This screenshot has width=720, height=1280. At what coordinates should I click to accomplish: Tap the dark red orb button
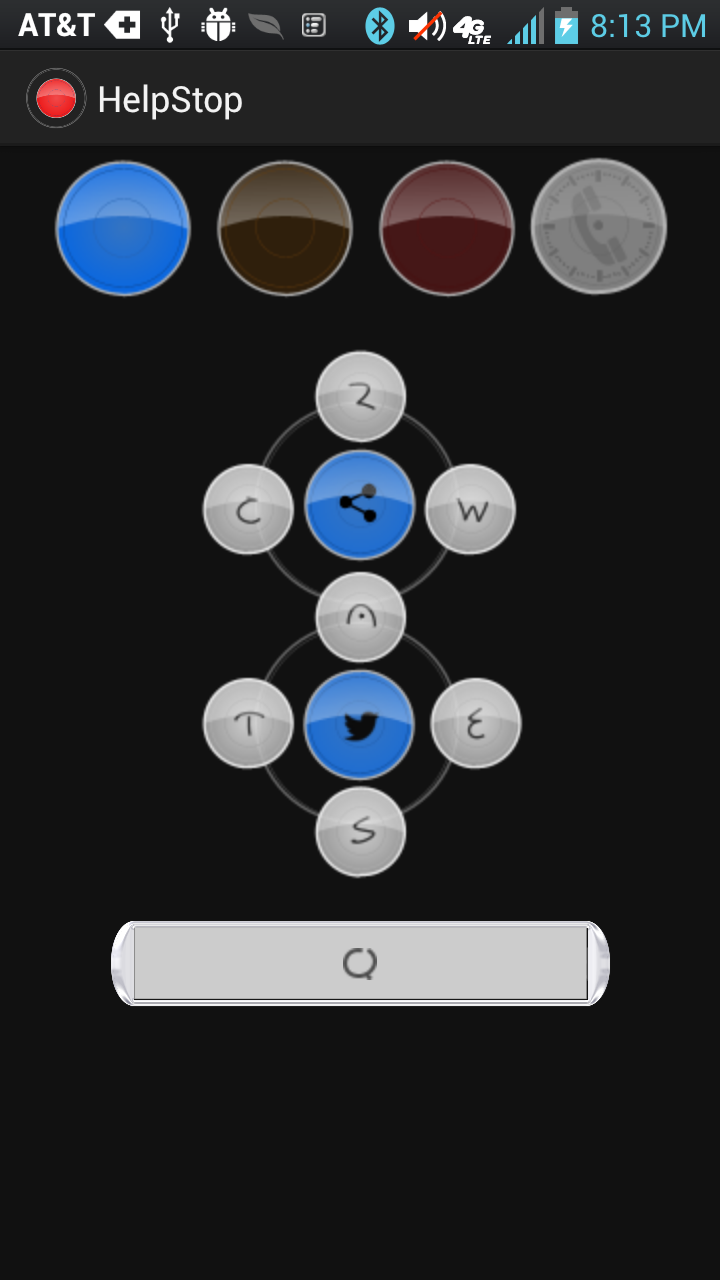[447, 229]
